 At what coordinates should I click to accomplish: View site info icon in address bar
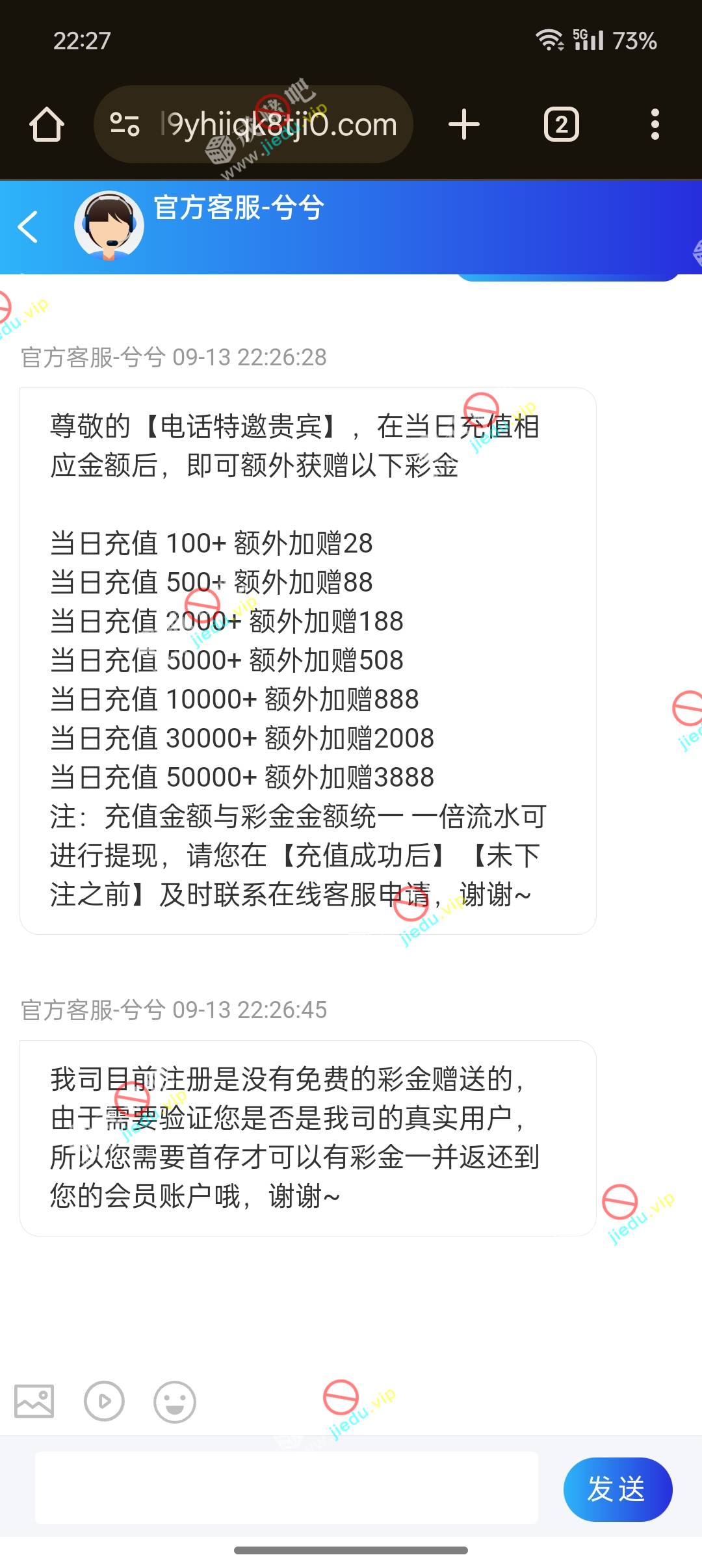[125, 124]
